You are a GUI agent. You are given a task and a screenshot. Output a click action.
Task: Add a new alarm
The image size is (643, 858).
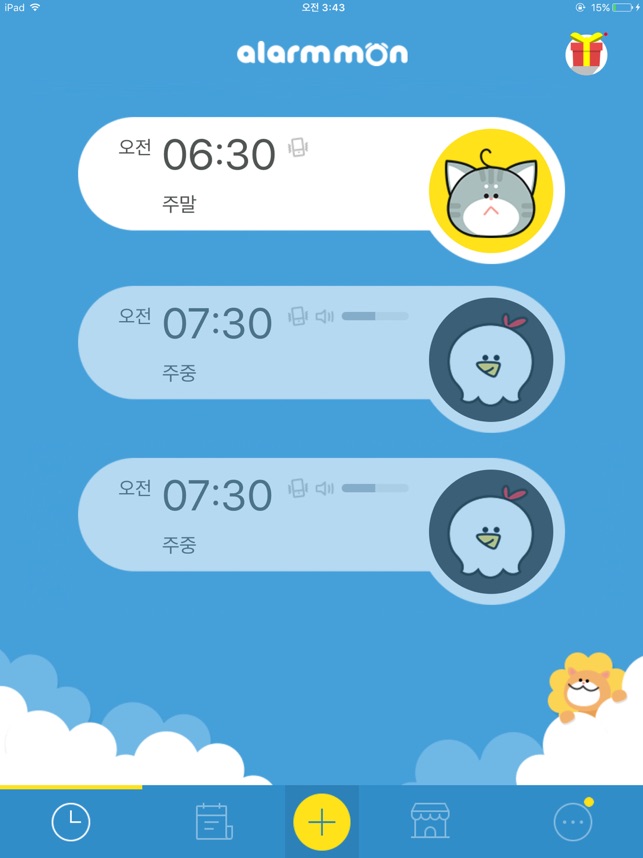coord(322,822)
